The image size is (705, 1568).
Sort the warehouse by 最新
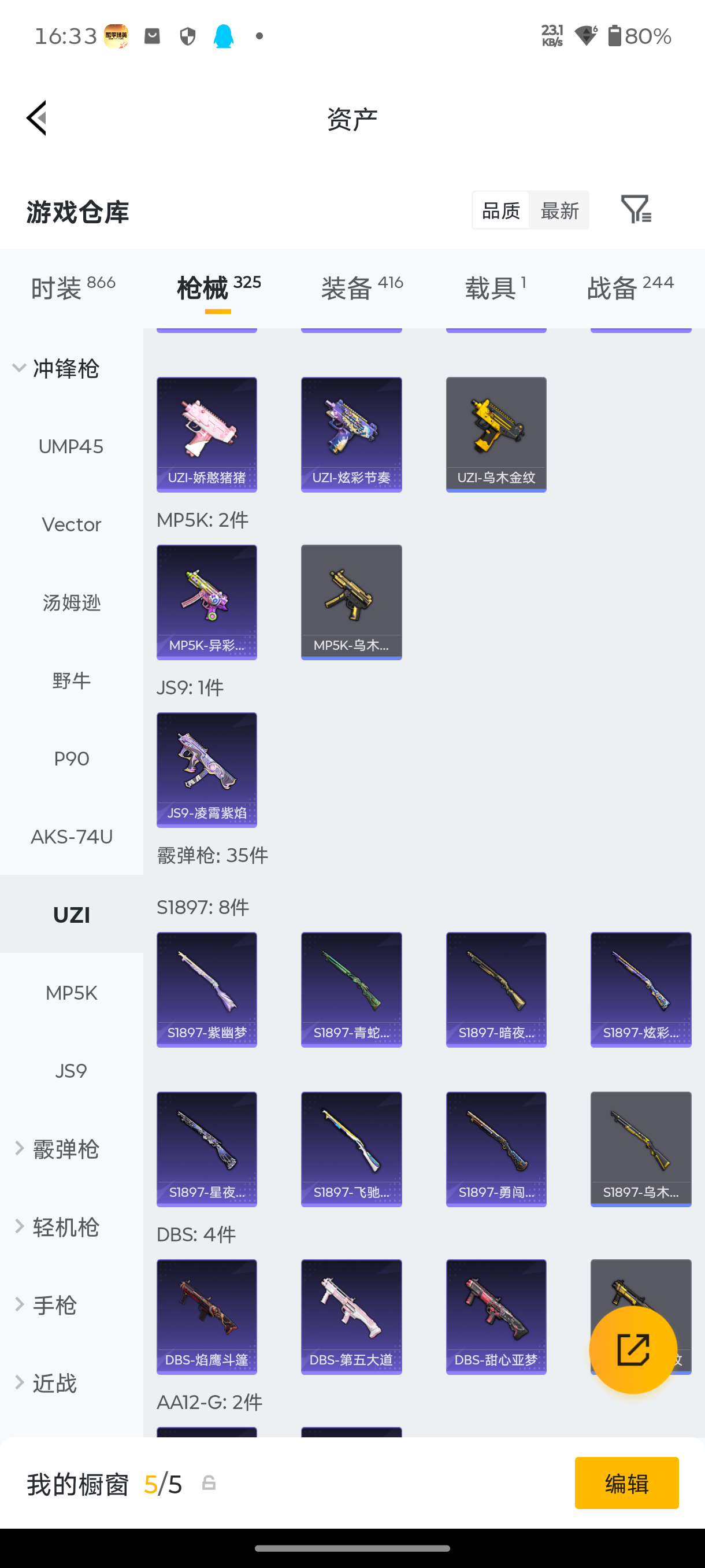(559, 210)
